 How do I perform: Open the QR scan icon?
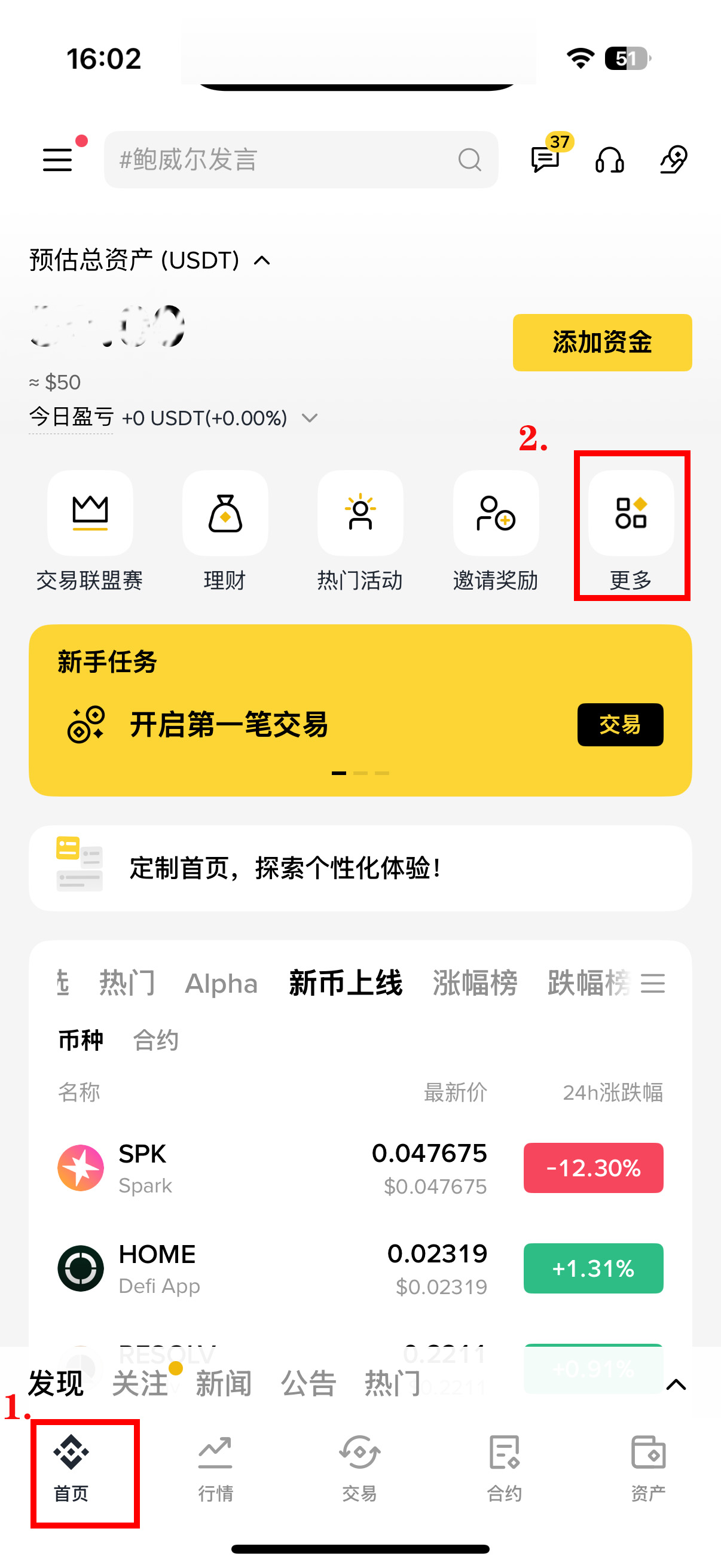[x=673, y=160]
